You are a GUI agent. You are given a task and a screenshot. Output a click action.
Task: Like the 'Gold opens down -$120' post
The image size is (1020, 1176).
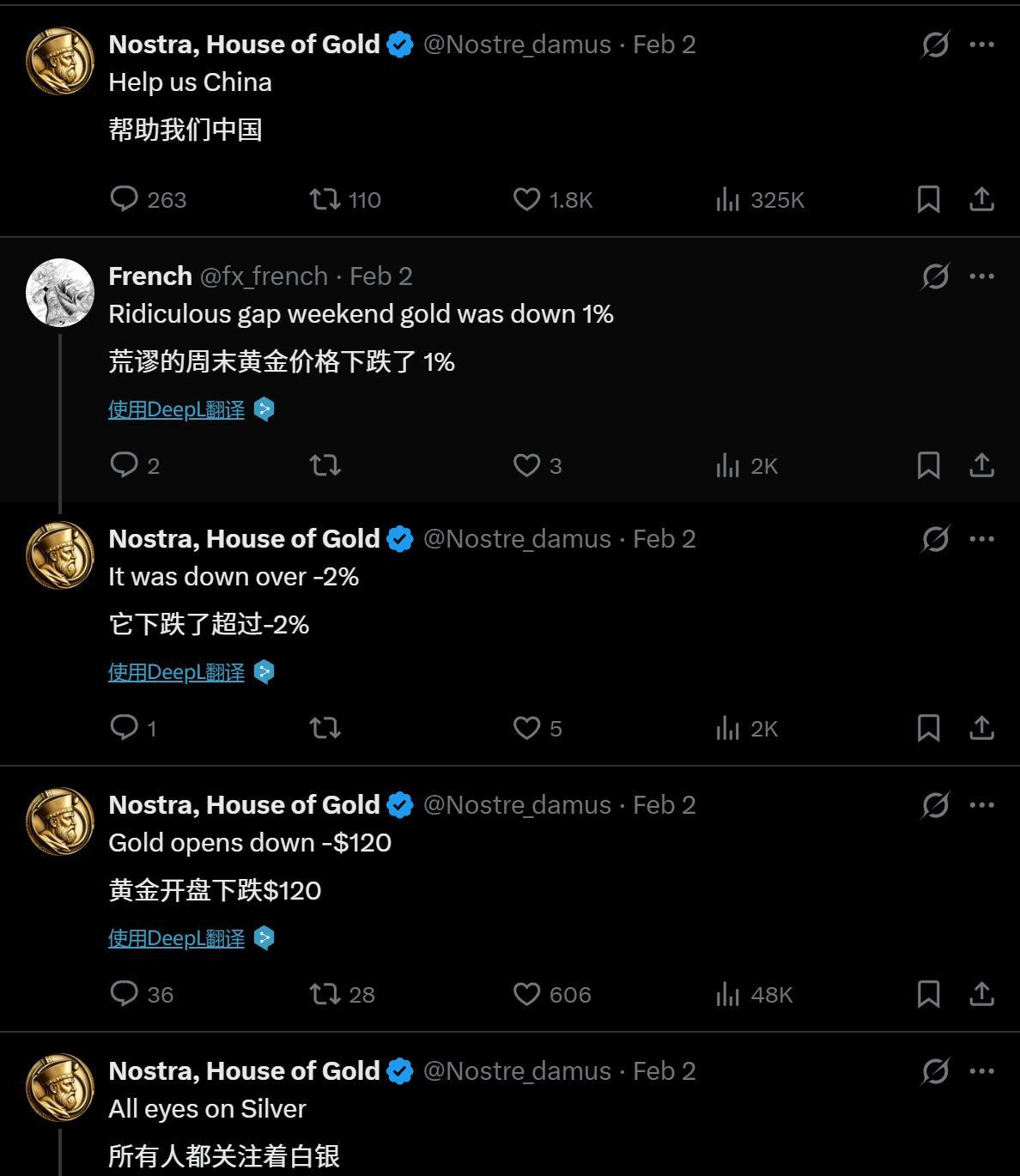[526, 995]
